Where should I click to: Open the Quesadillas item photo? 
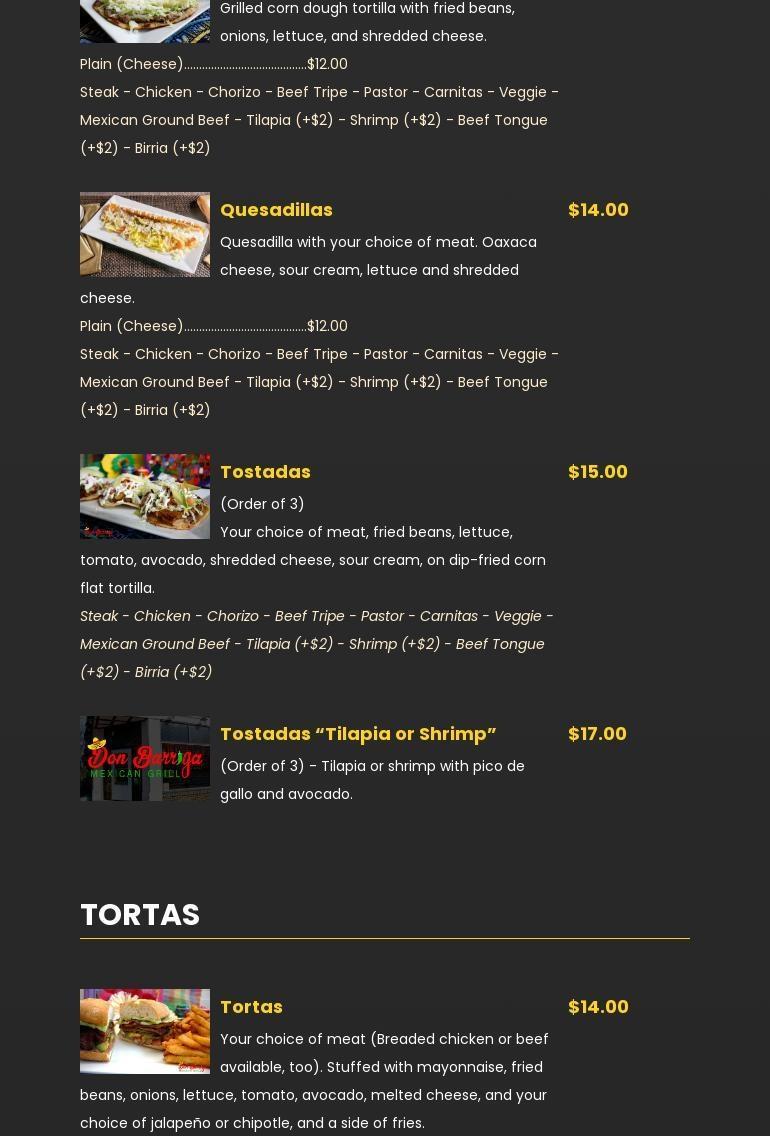pyautogui.click(x=145, y=234)
